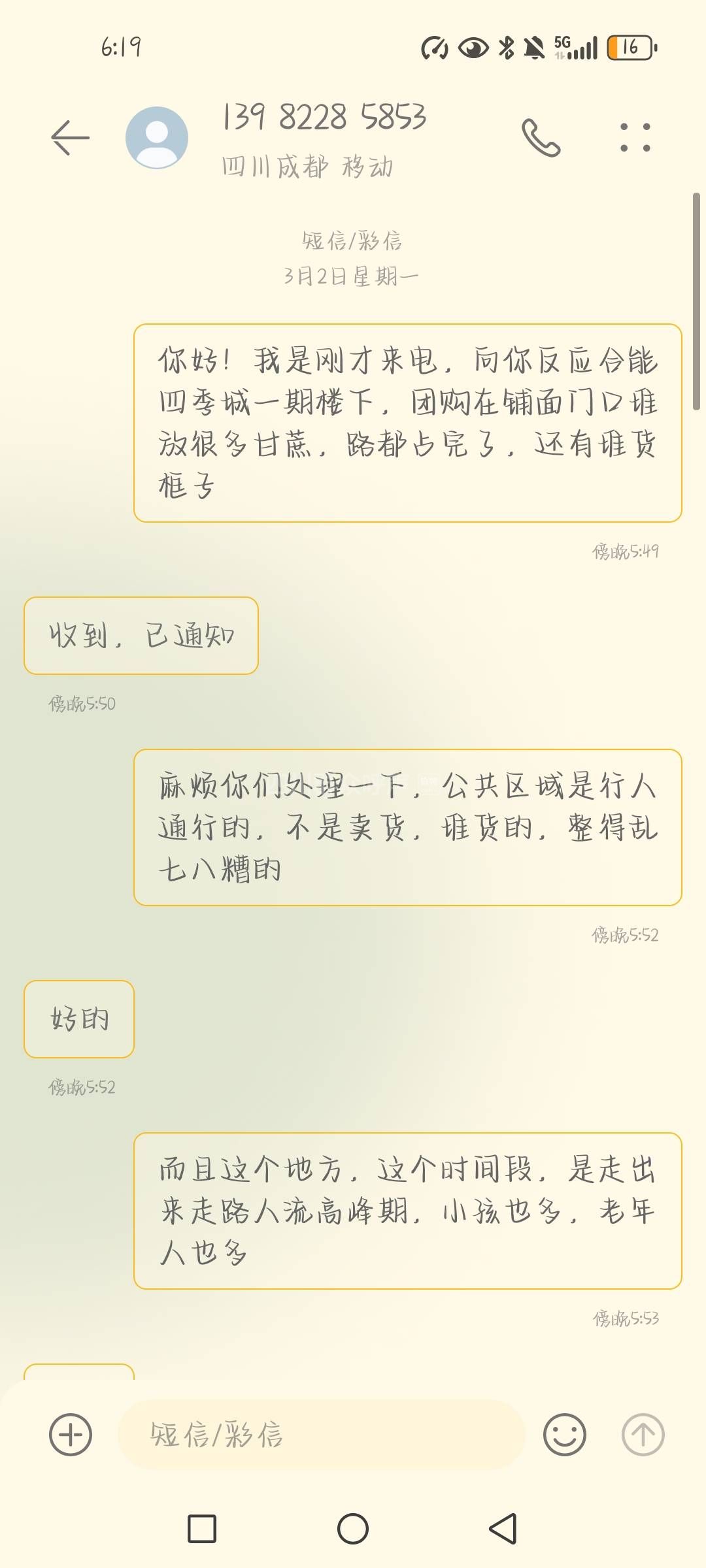The width and height of the screenshot is (706, 1568).
Task: Tap the plus icon to add attachments
Action: tap(71, 1435)
